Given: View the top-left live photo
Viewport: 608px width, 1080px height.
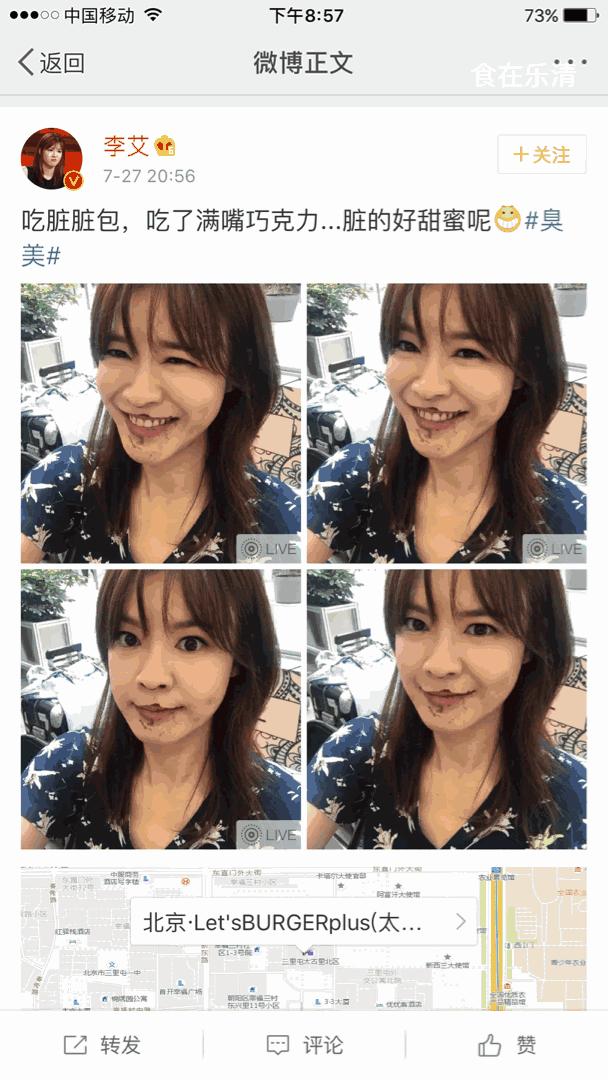Looking at the screenshot, I should (x=161, y=423).
